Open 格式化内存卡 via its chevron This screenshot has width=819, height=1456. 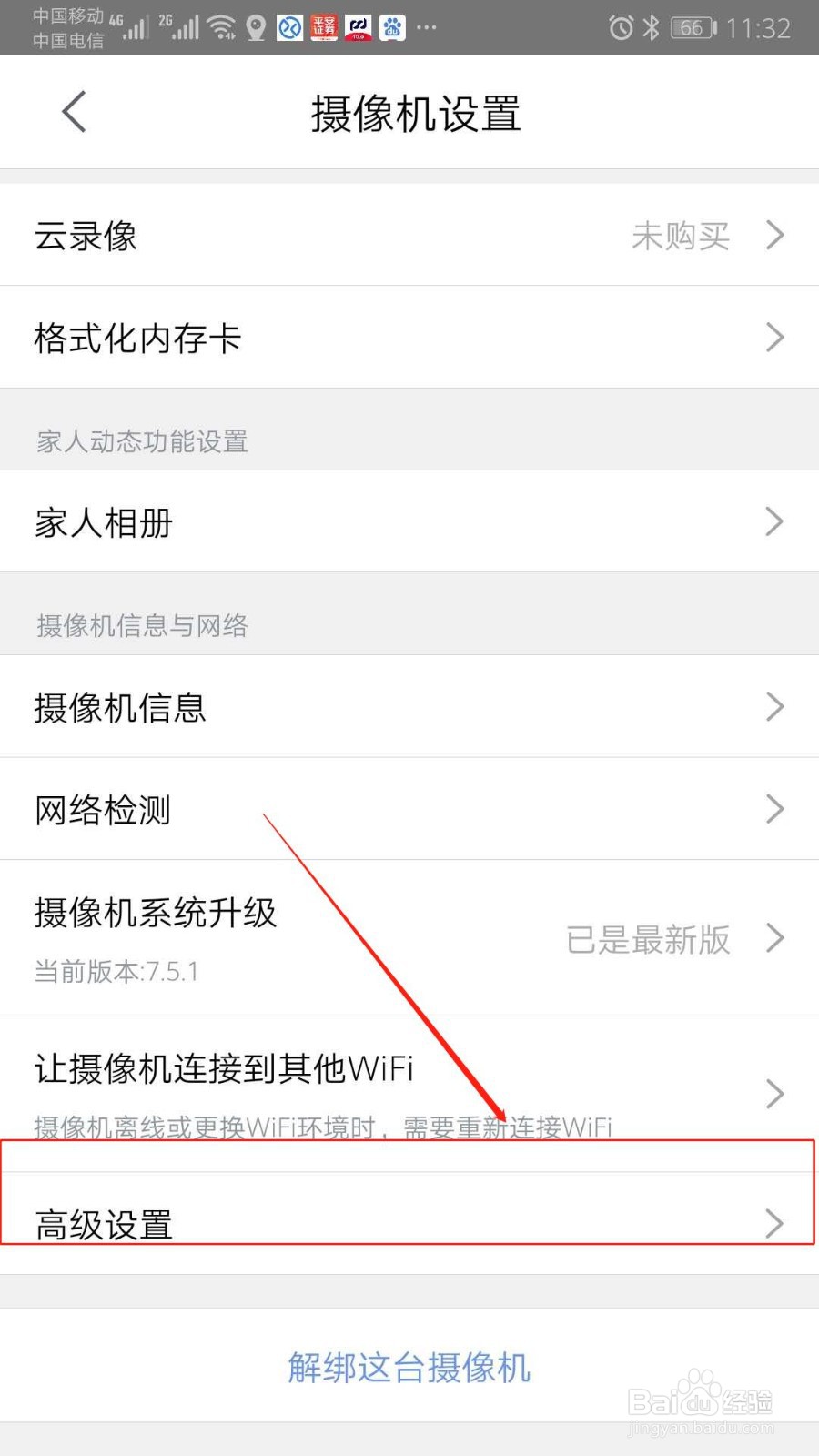tap(774, 337)
